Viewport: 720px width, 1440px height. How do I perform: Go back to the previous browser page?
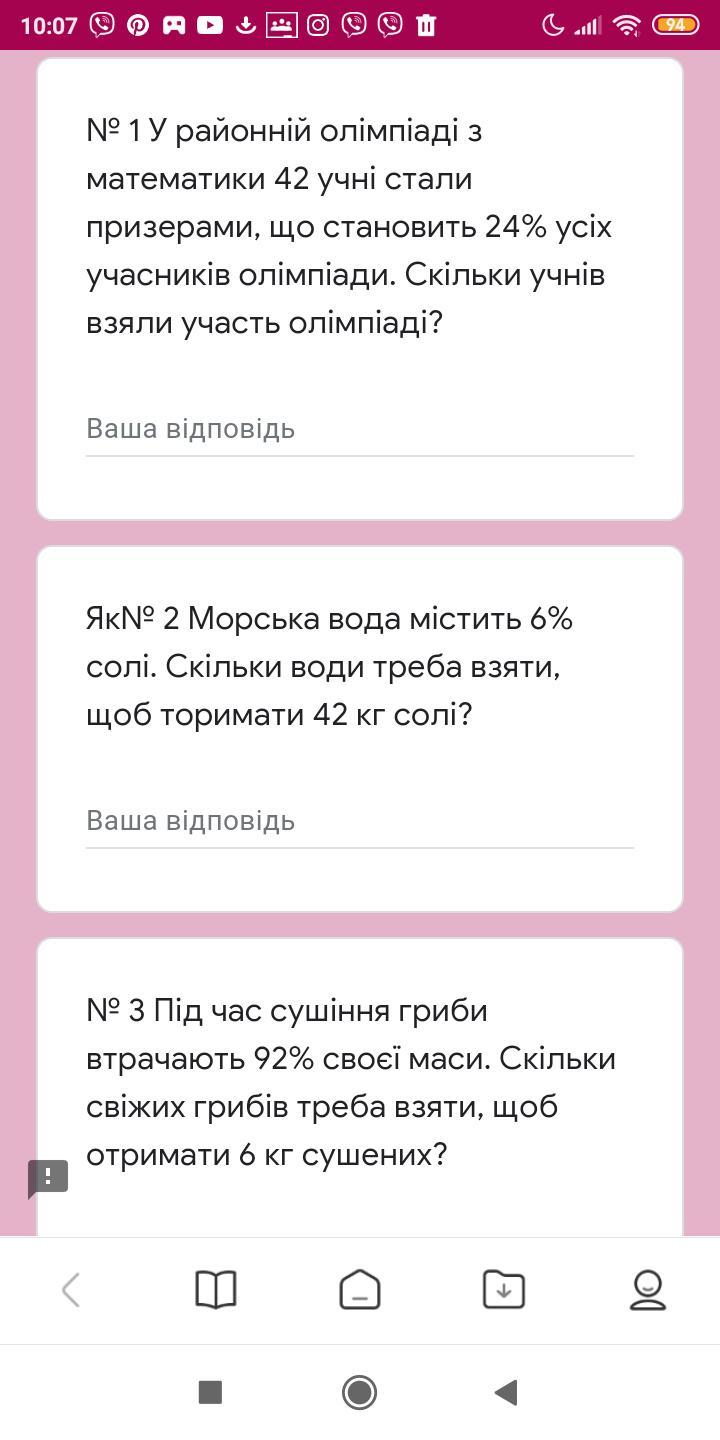click(71, 1290)
